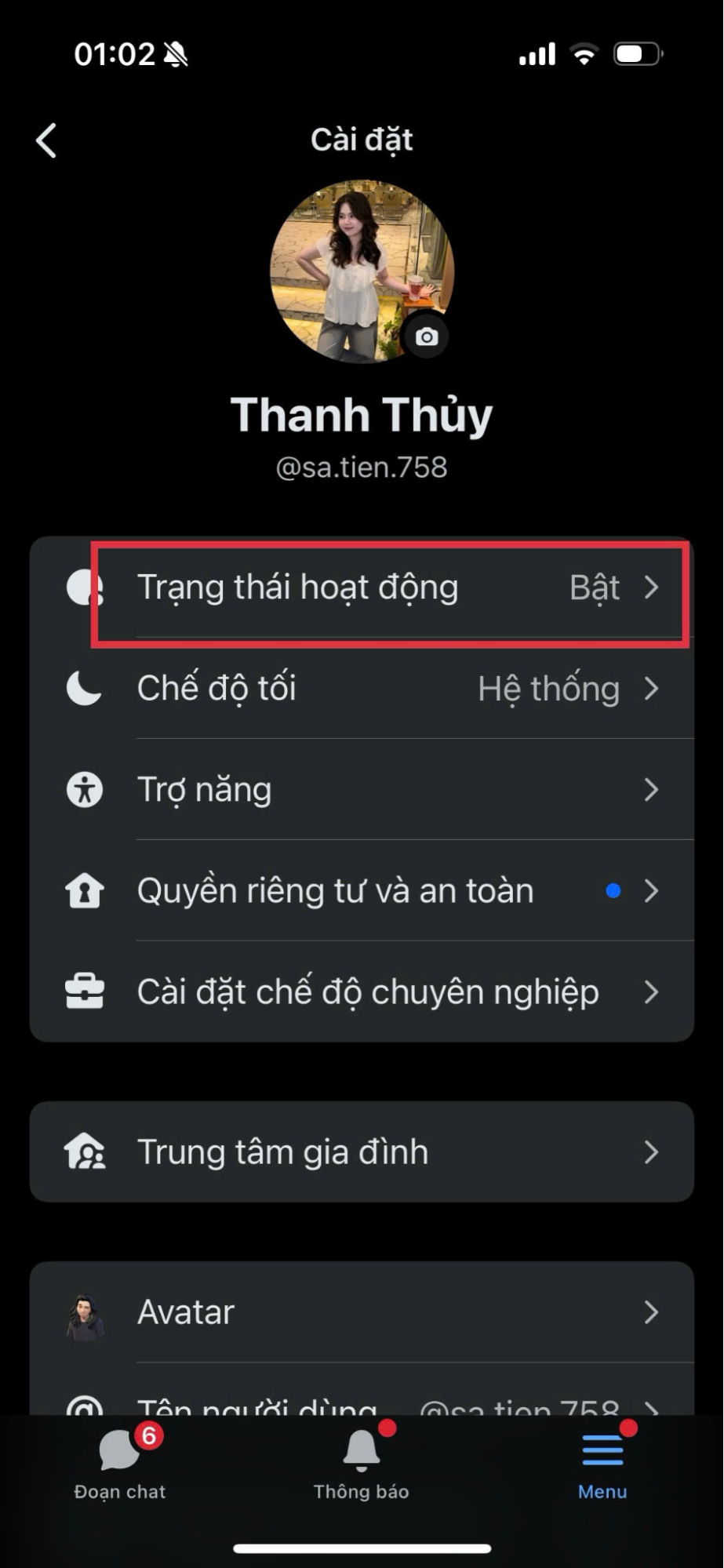Tap the blue dot on Quyền riêng tư và an toàn
Image resolution: width=724 pixels, height=1568 pixels.
[x=613, y=891]
